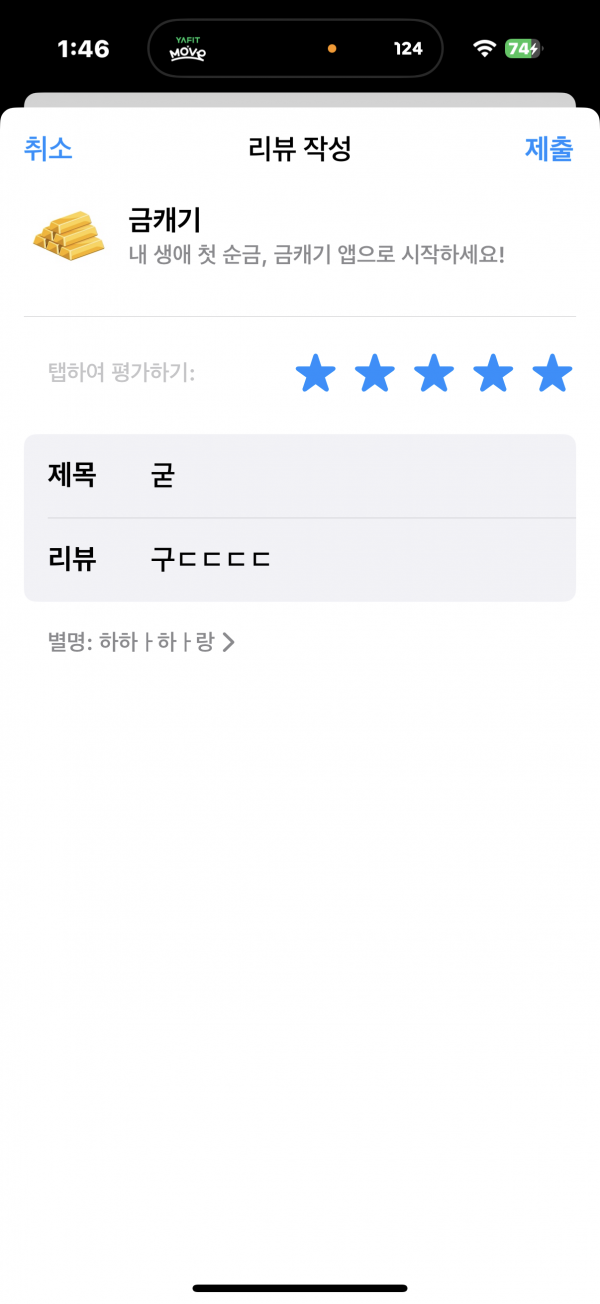600x1304 pixels.
Task: Select the third star rating
Action: click(434, 374)
